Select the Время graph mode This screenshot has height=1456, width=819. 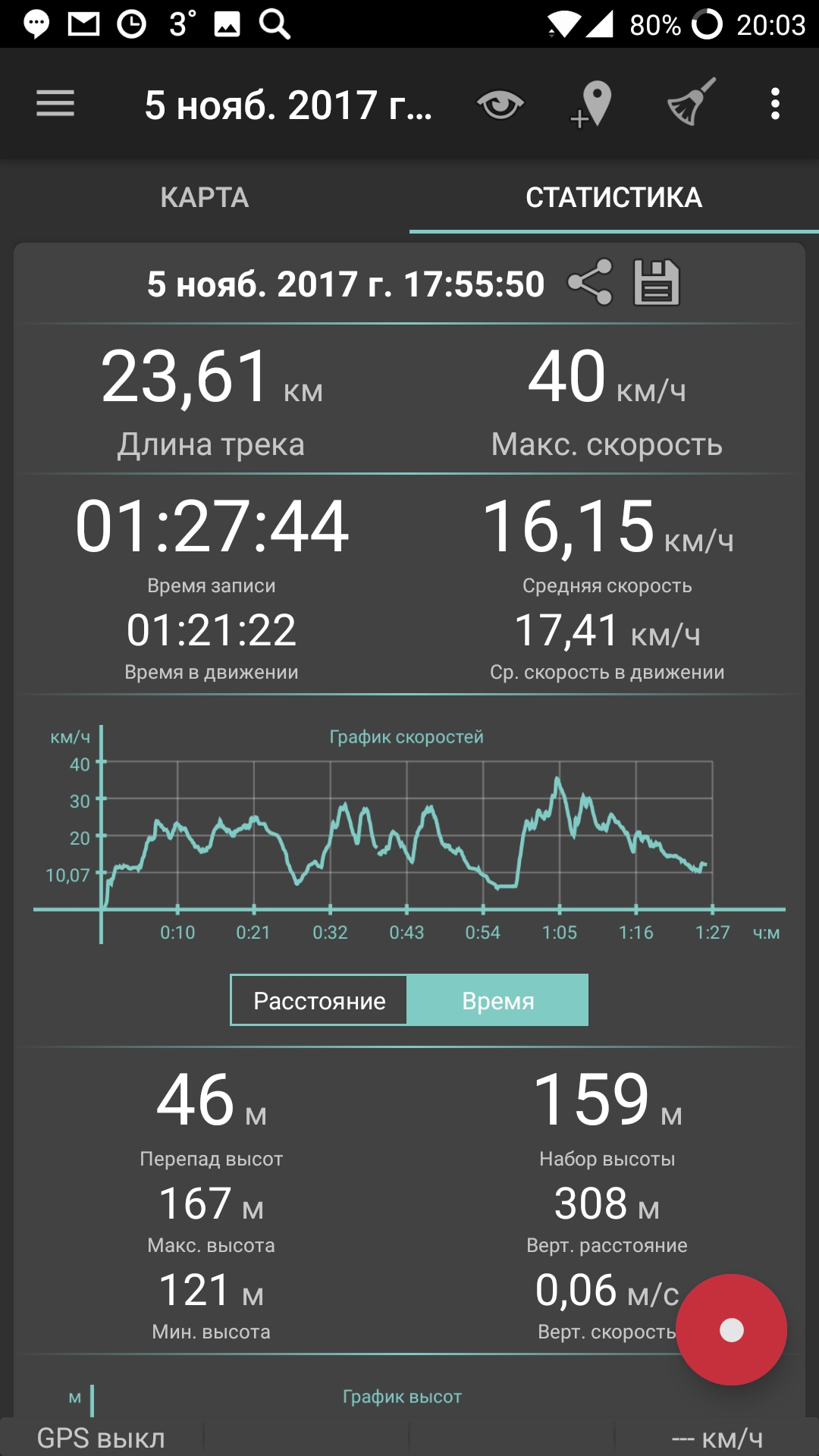(497, 1000)
